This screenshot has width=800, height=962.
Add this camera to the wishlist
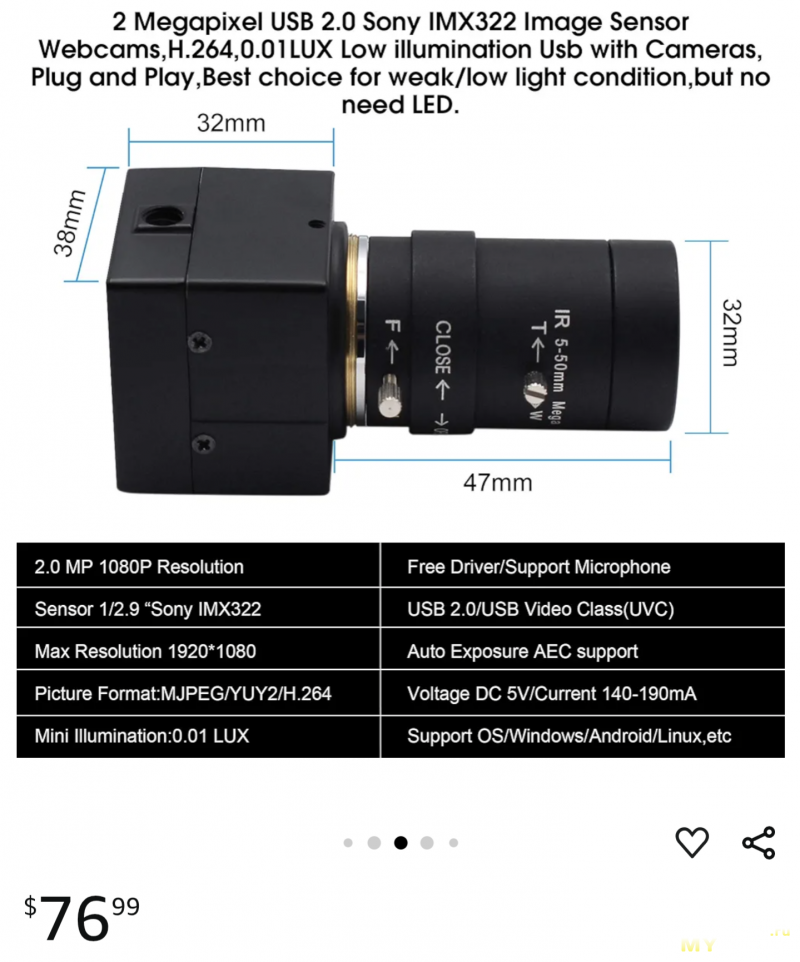coord(692,842)
